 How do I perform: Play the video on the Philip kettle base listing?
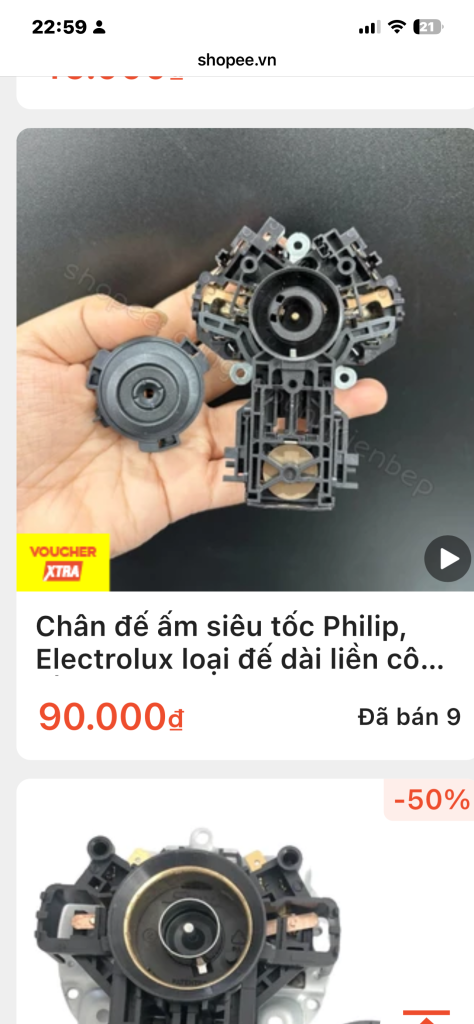(x=448, y=559)
